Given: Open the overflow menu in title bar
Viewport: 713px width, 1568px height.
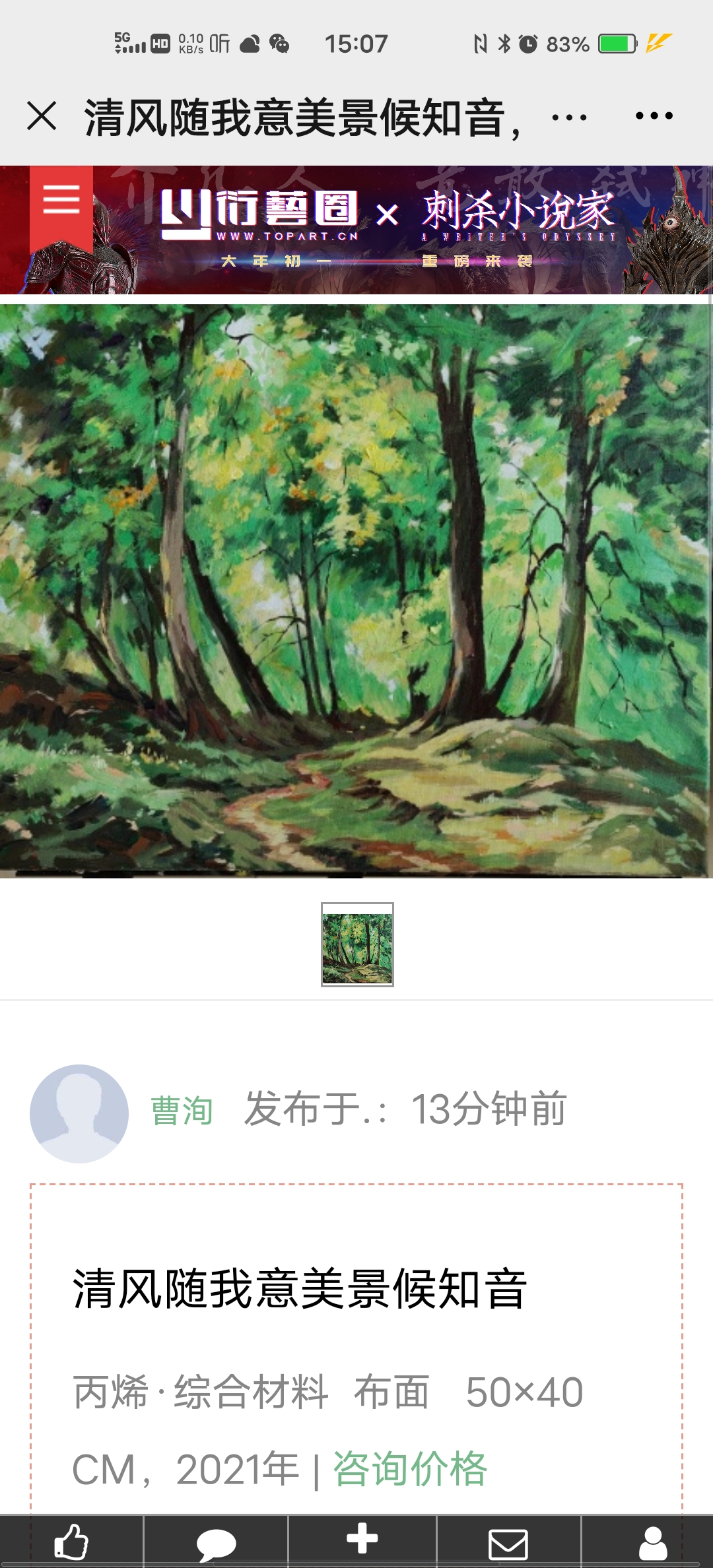Looking at the screenshot, I should 654,116.
